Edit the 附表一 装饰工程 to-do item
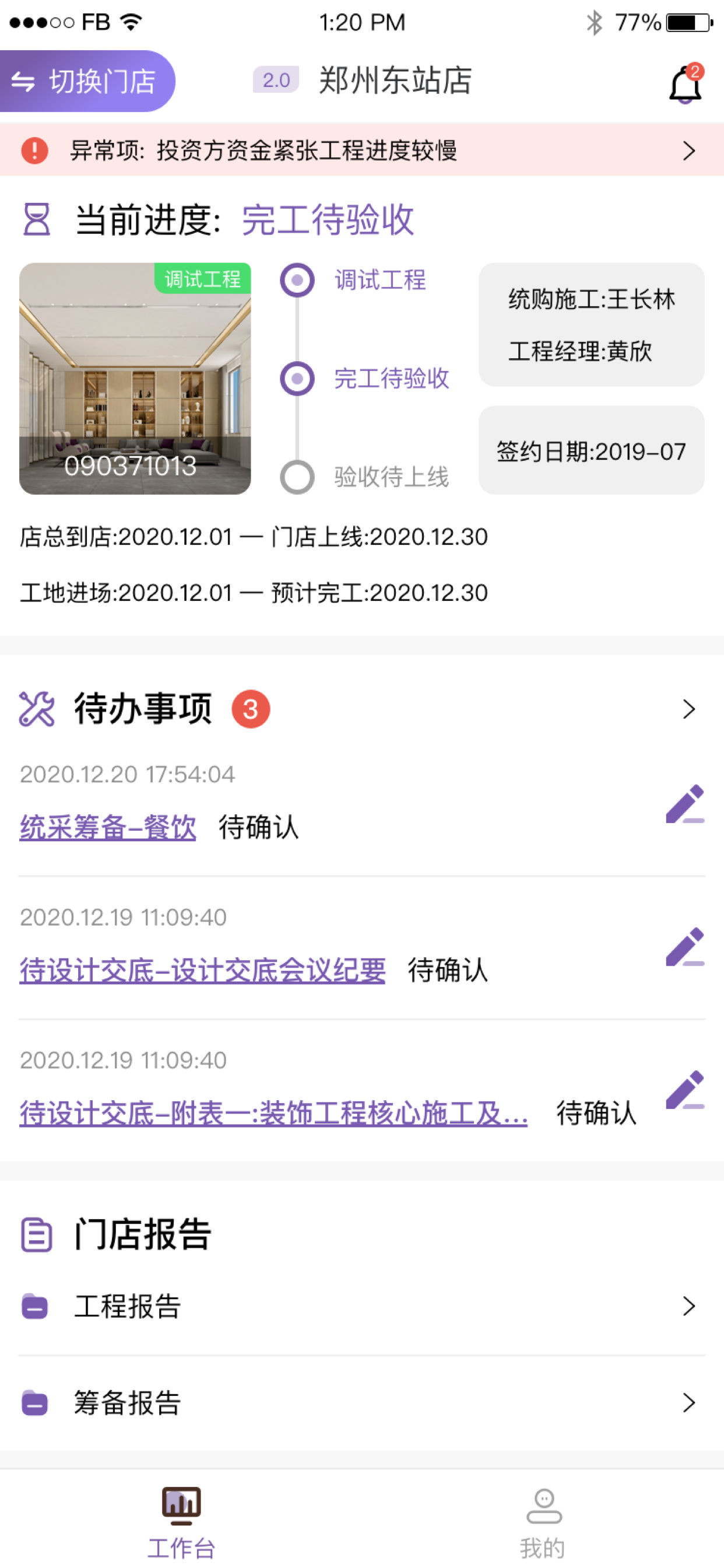Image resolution: width=724 pixels, height=1568 pixels. (x=685, y=1090)
